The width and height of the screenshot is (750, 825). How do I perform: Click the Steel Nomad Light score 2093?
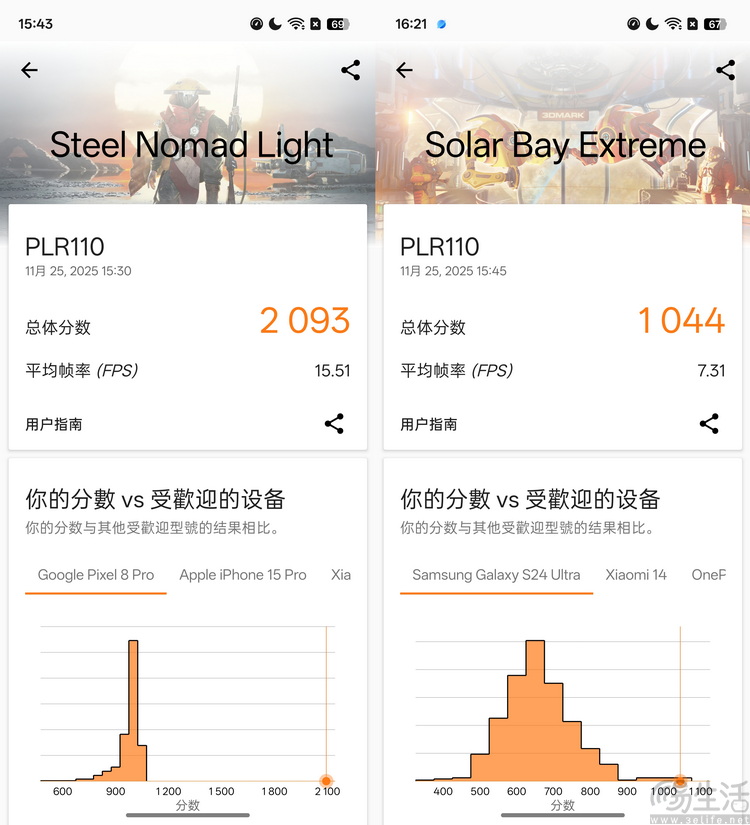click(x=304, y=319)
